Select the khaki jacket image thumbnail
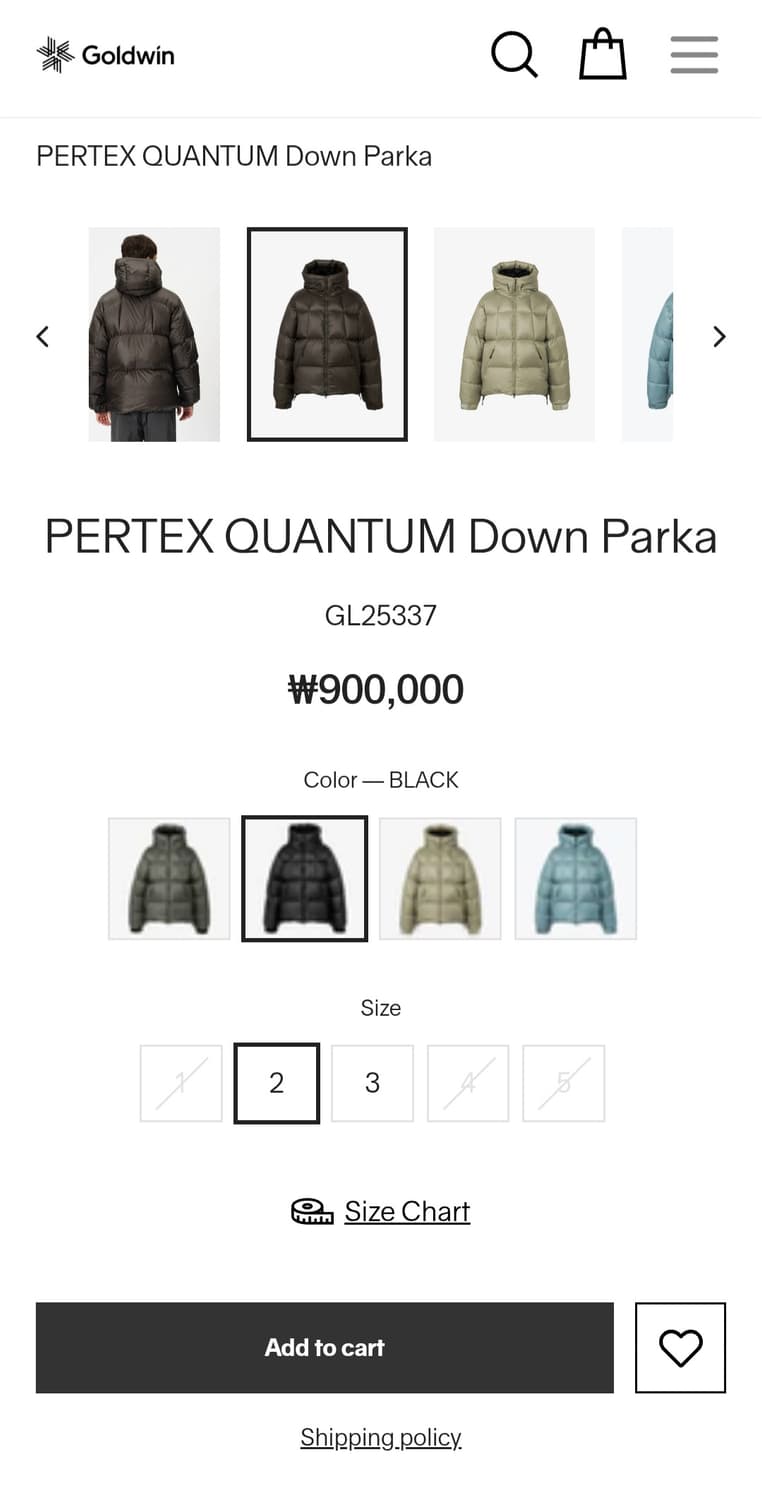 pos(513,334)
